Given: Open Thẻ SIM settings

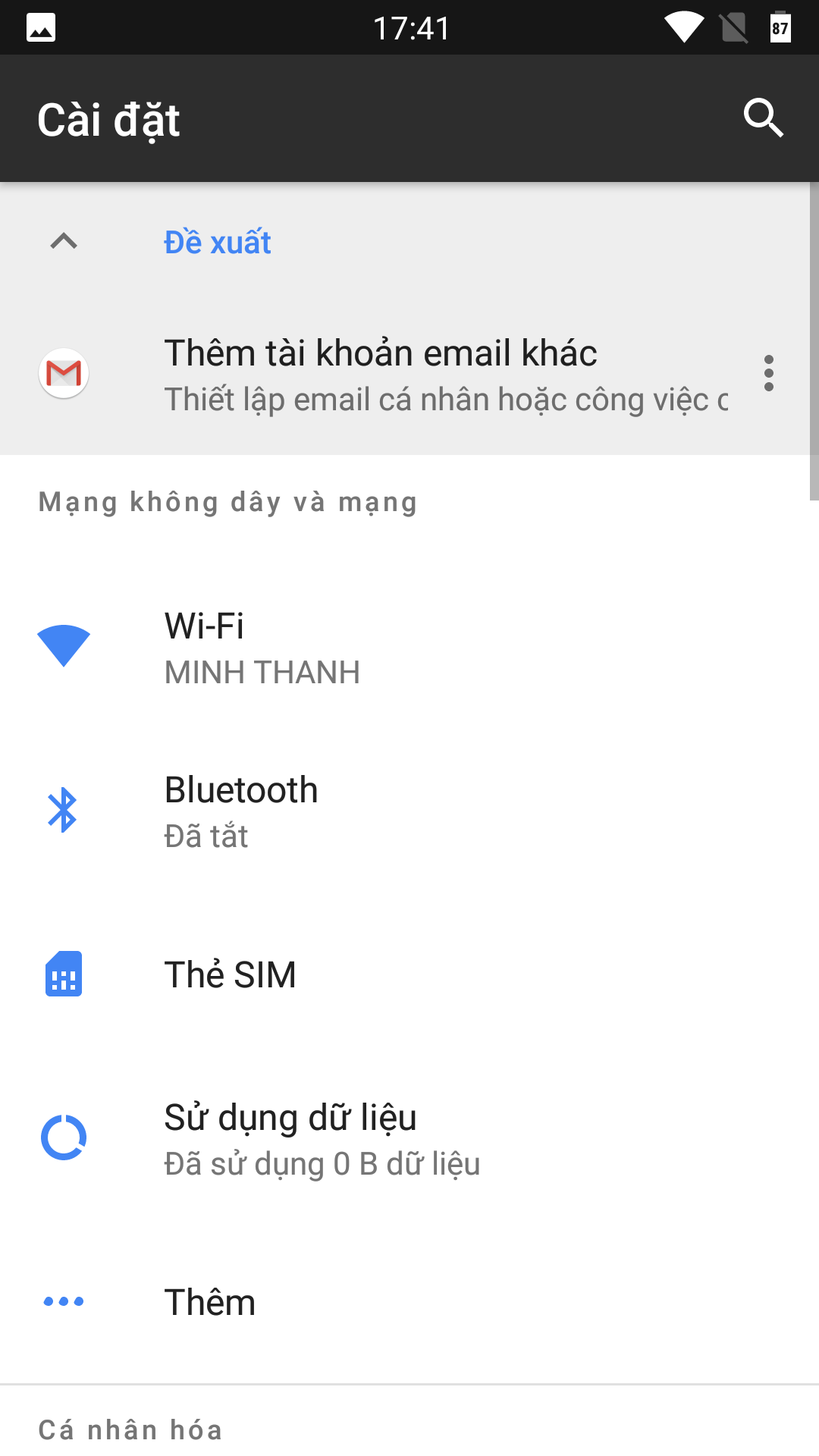Looking at the screenshot, I should (409, 974).
